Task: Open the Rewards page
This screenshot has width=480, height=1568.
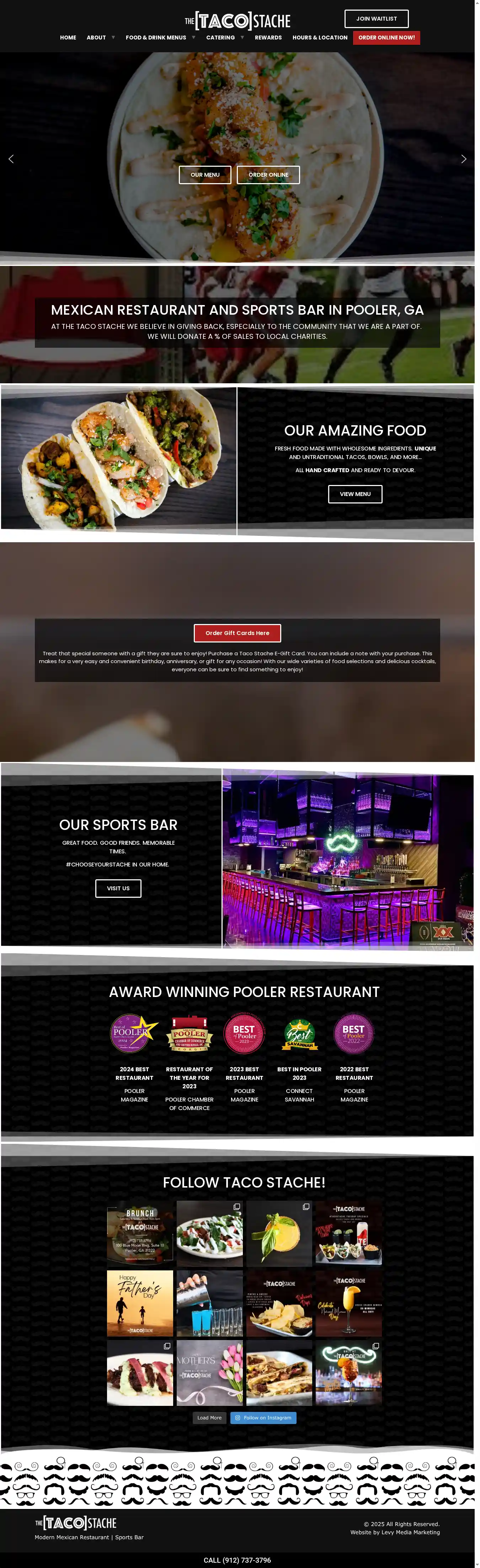Action: click(268, 38)
